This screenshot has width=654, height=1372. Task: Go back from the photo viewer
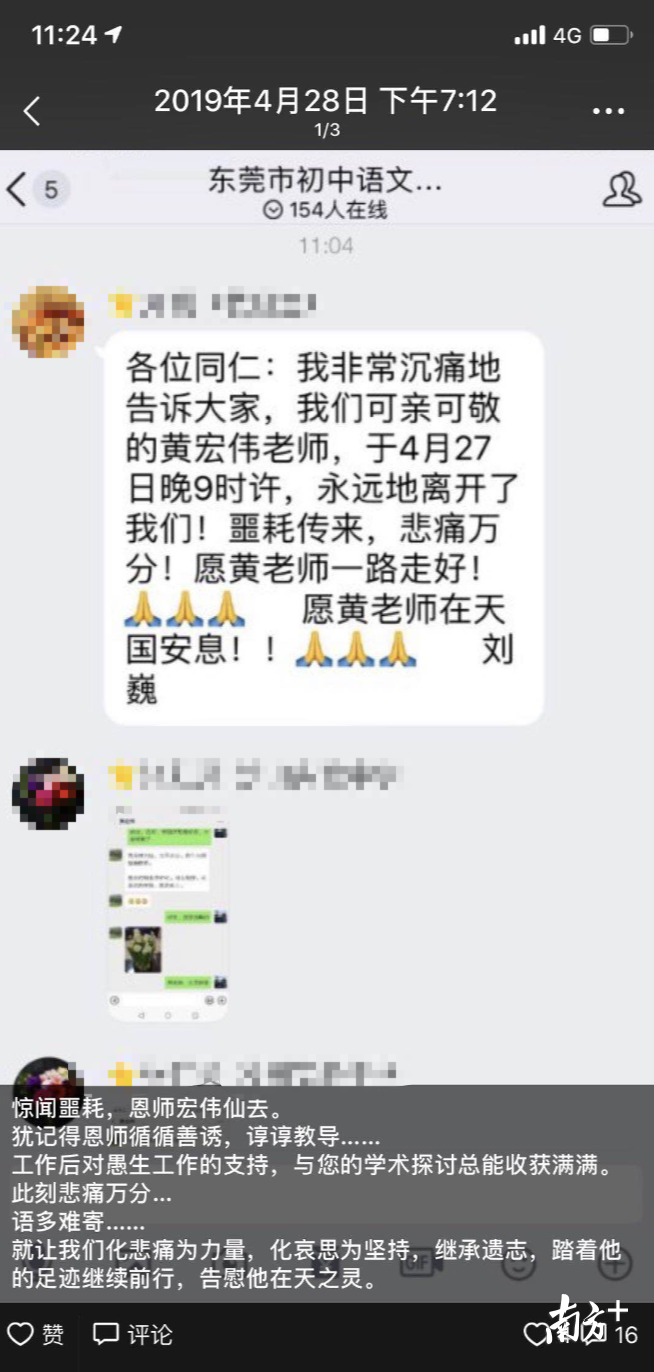[32, 110]
